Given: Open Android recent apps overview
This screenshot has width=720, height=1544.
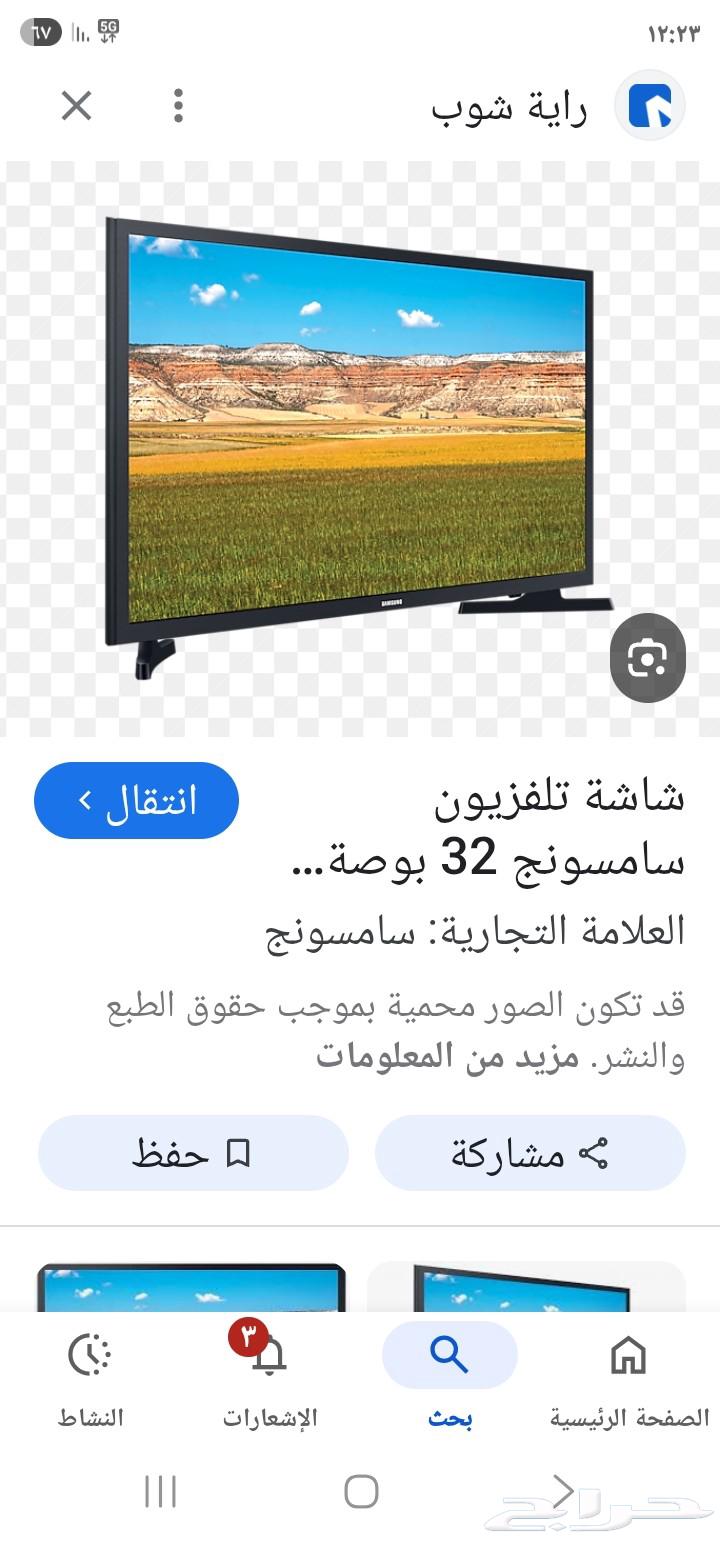Looking at the screenshot, I should pos(160,1493).
